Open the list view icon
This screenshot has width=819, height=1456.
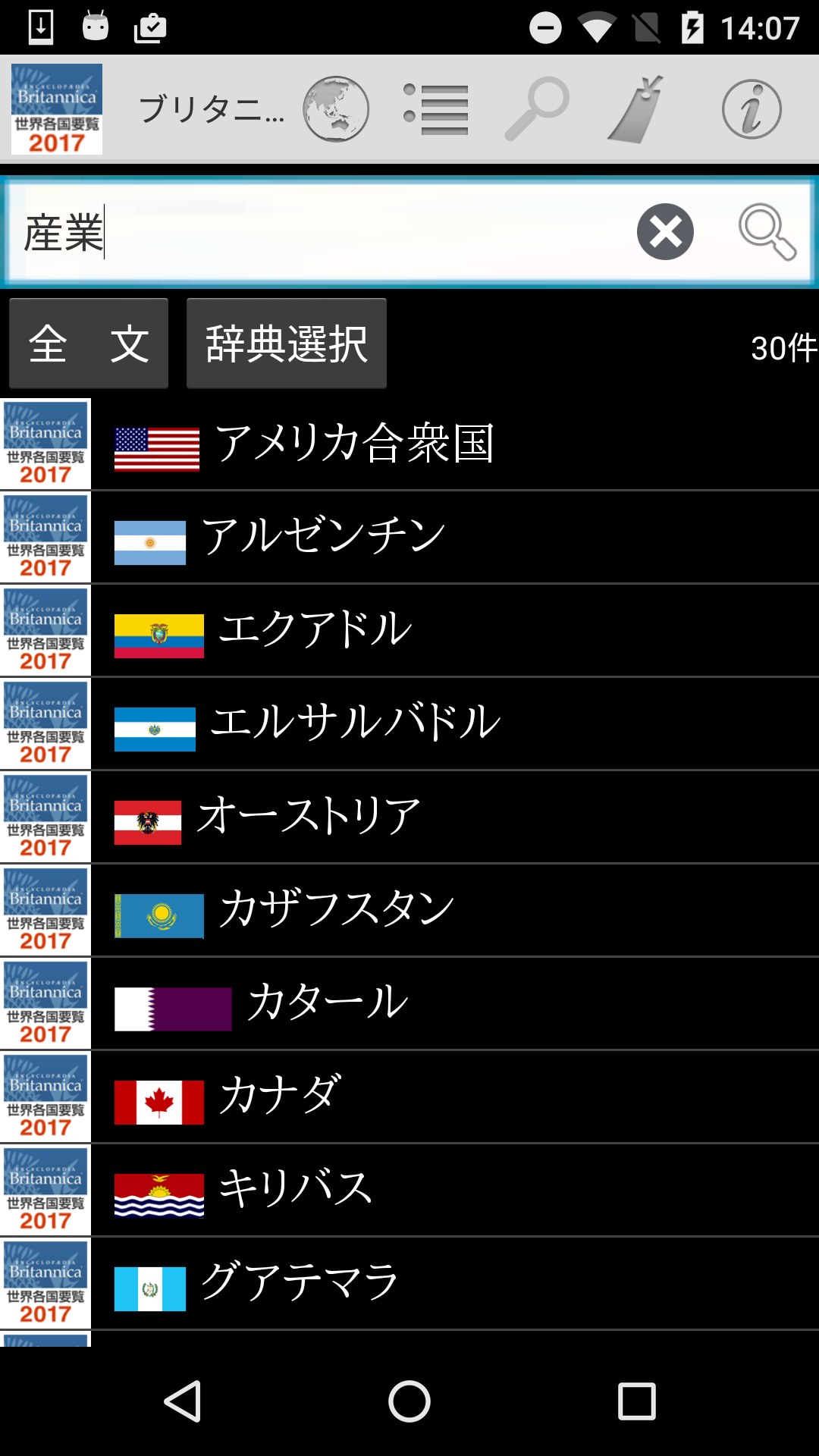click(x=436, y=109)
